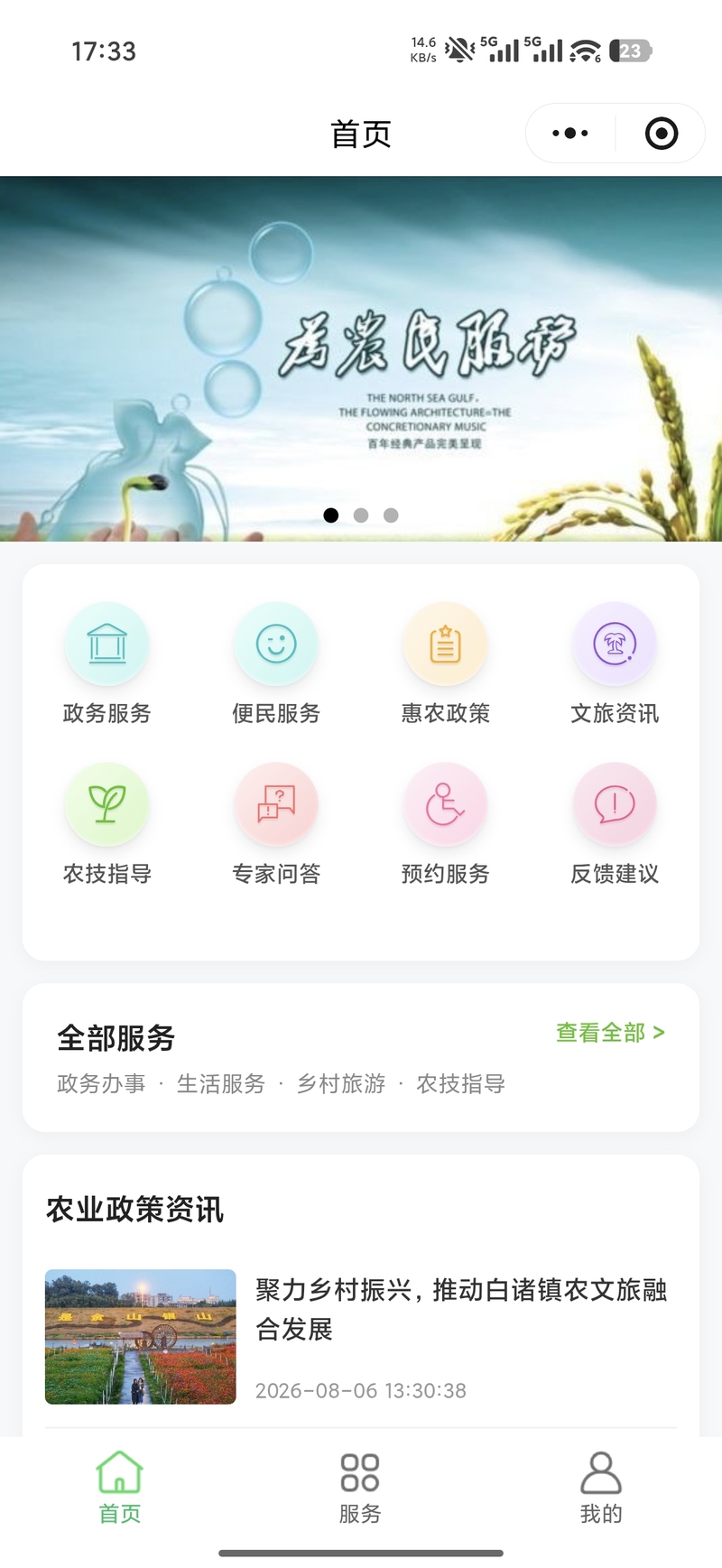Open 文旅资讯
This screenshot has height=1568, width=722.
615,663
